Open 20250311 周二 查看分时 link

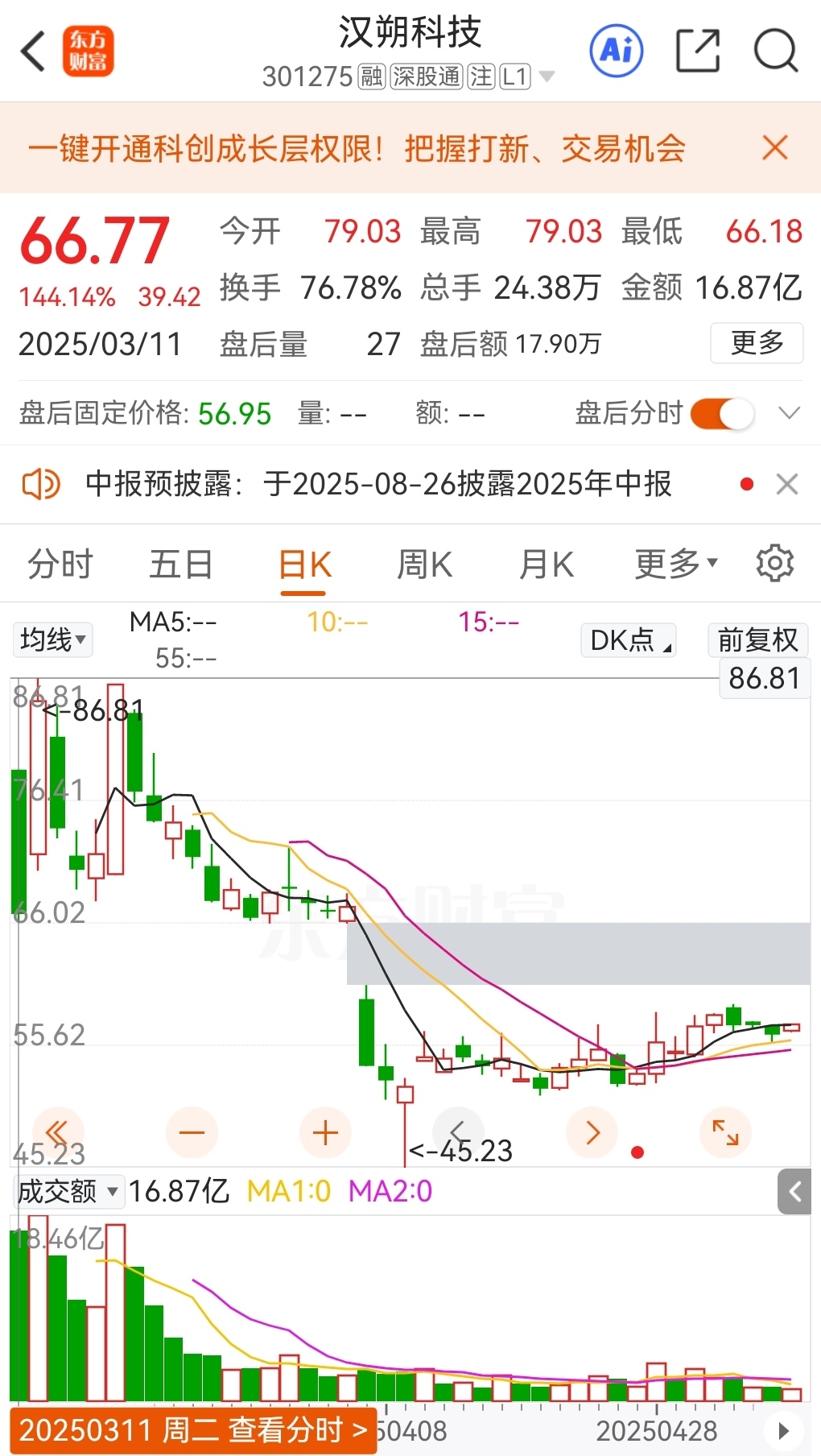tap(193, 1430)
